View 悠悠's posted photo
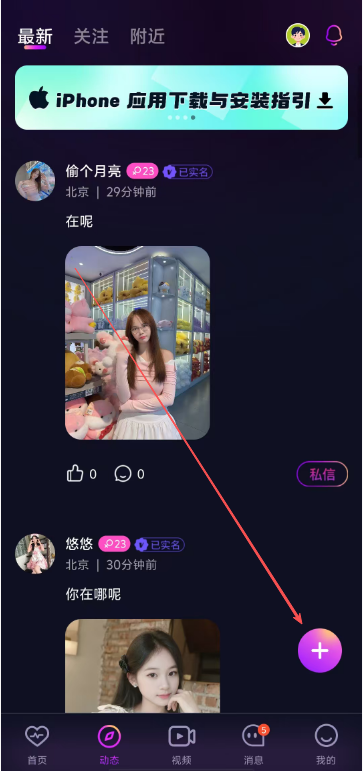 pyautogui.click(x=143, y=666)
